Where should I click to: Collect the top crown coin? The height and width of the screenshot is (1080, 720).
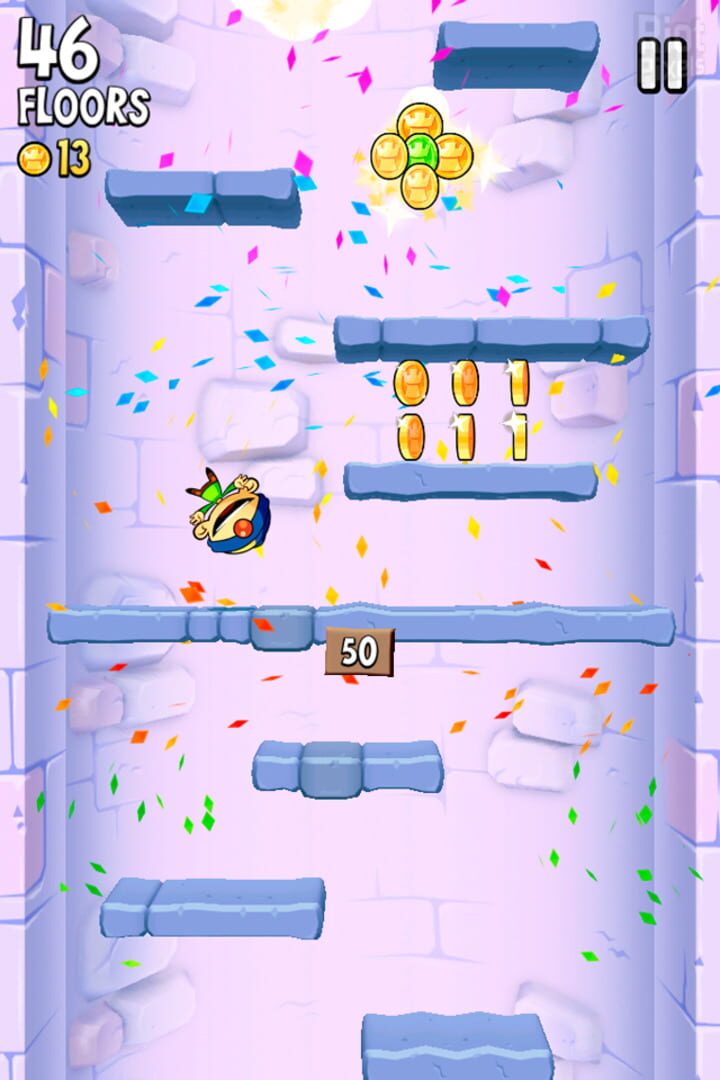420,118
